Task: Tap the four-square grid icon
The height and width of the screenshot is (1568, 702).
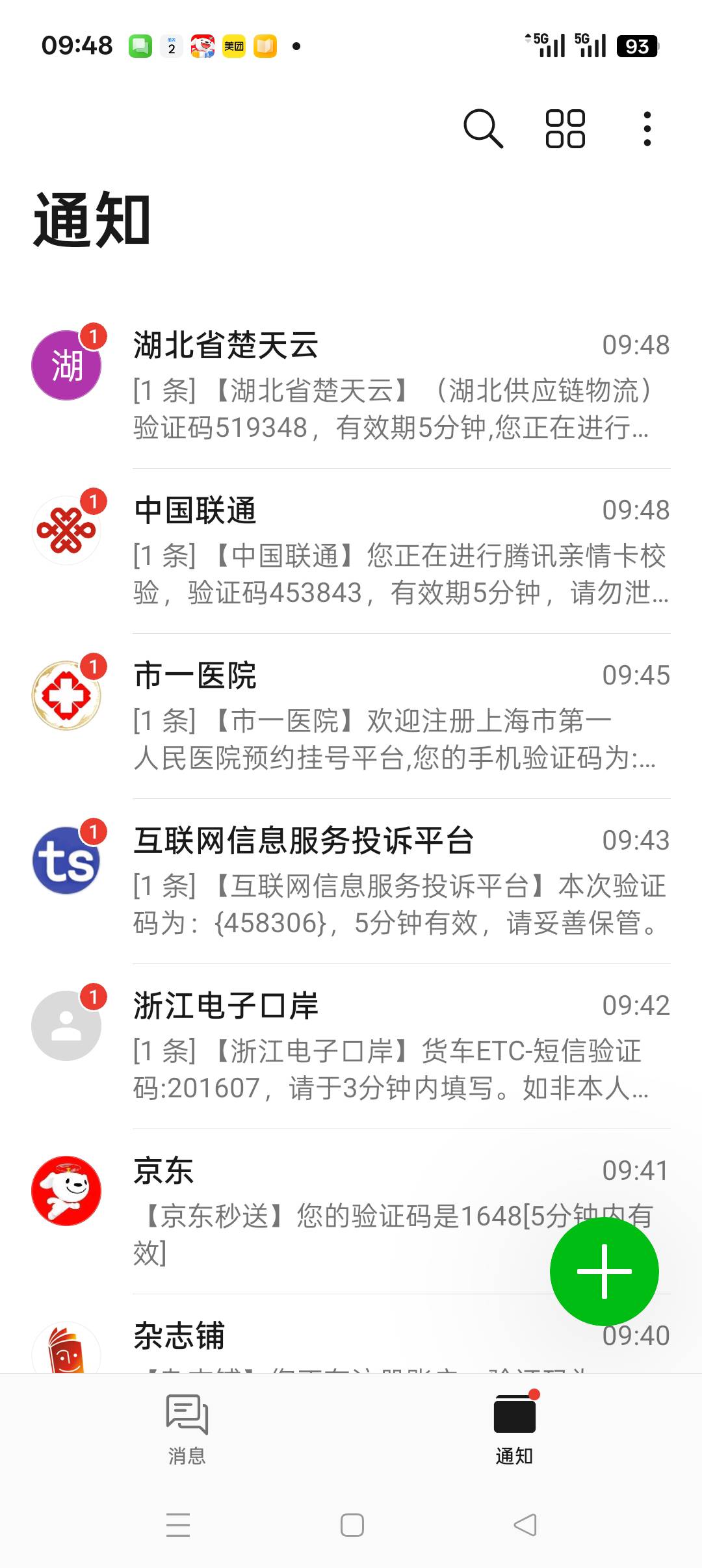Action: point(565,129)
